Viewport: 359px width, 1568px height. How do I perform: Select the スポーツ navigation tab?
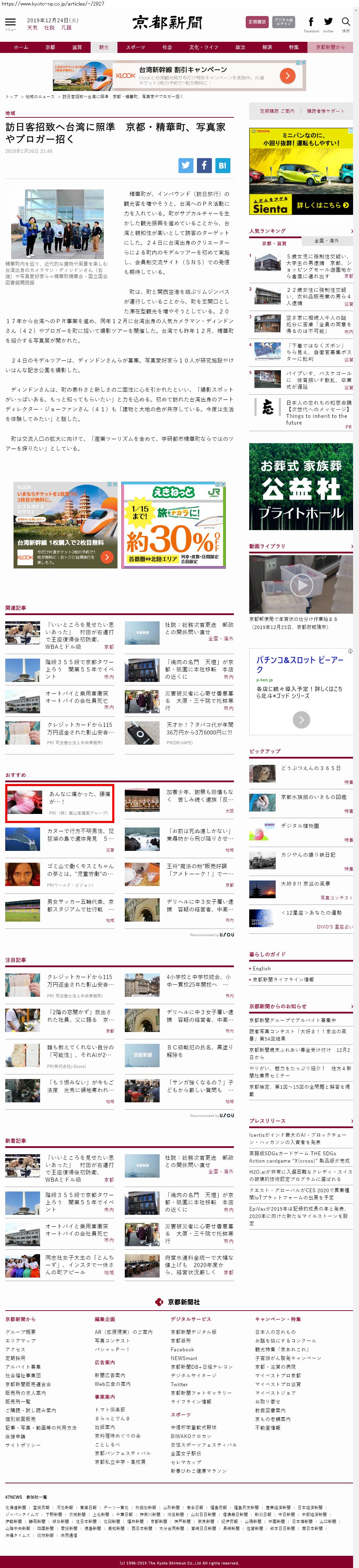(x=135, y=47)
